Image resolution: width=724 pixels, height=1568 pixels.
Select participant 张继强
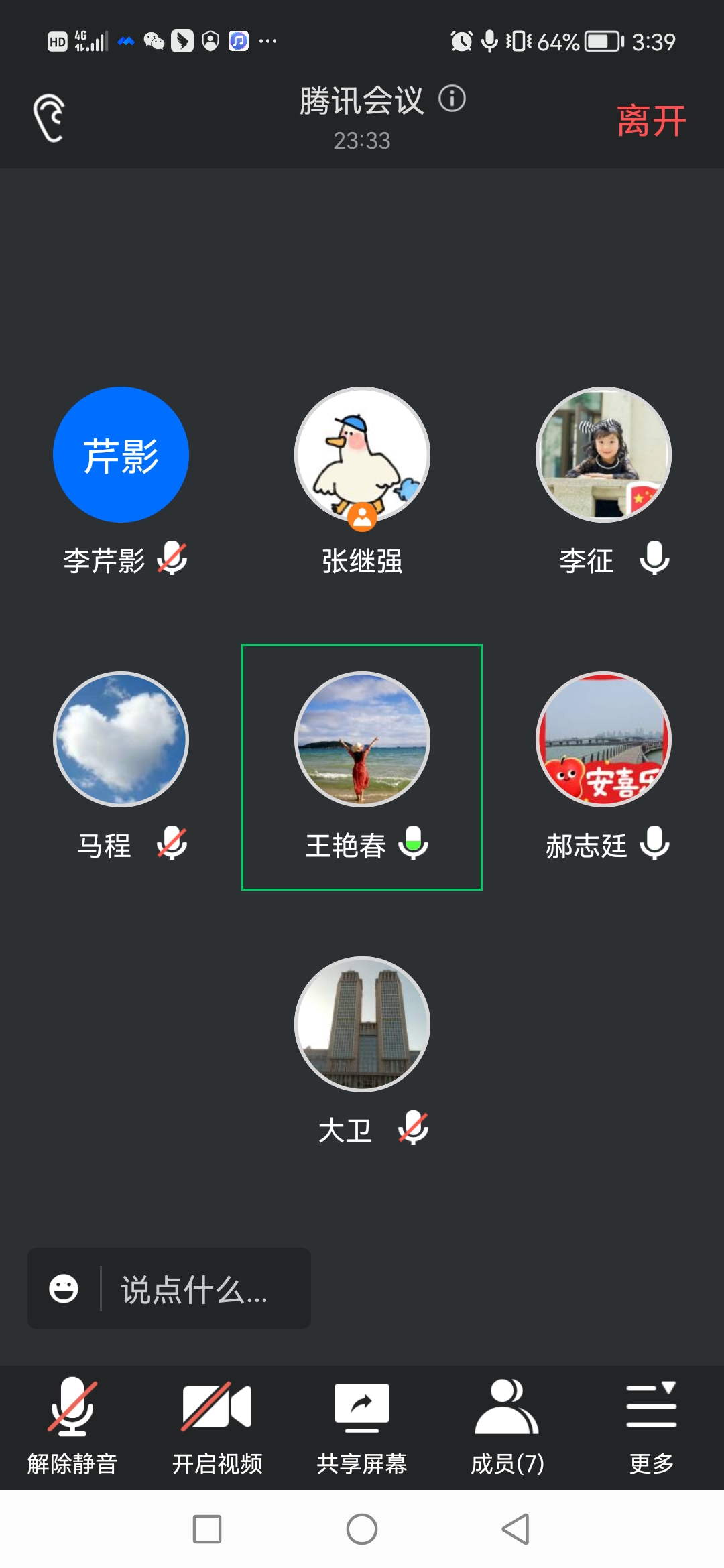pos(362,455)
